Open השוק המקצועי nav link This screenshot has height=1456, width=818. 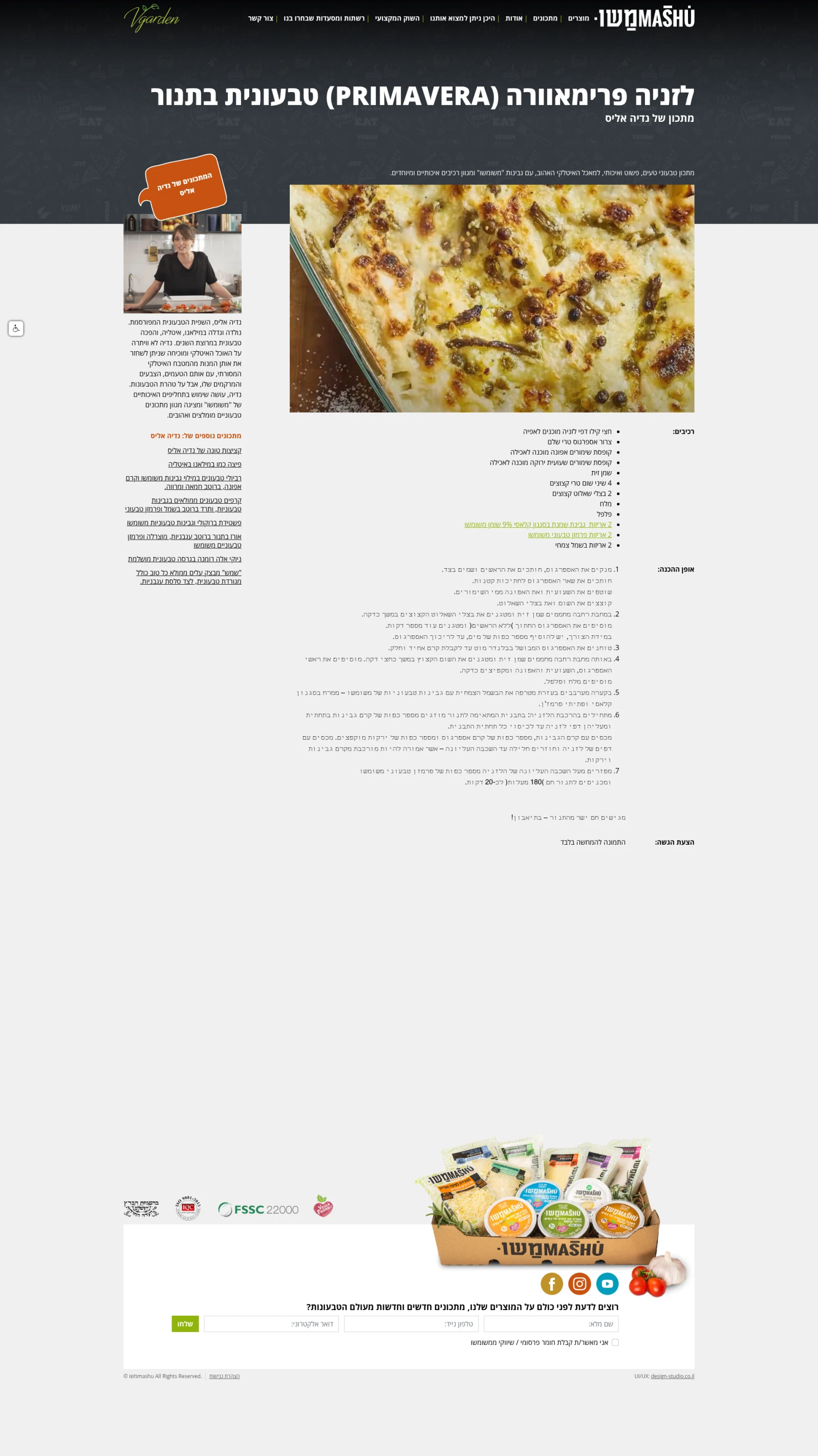coord(397,18)
